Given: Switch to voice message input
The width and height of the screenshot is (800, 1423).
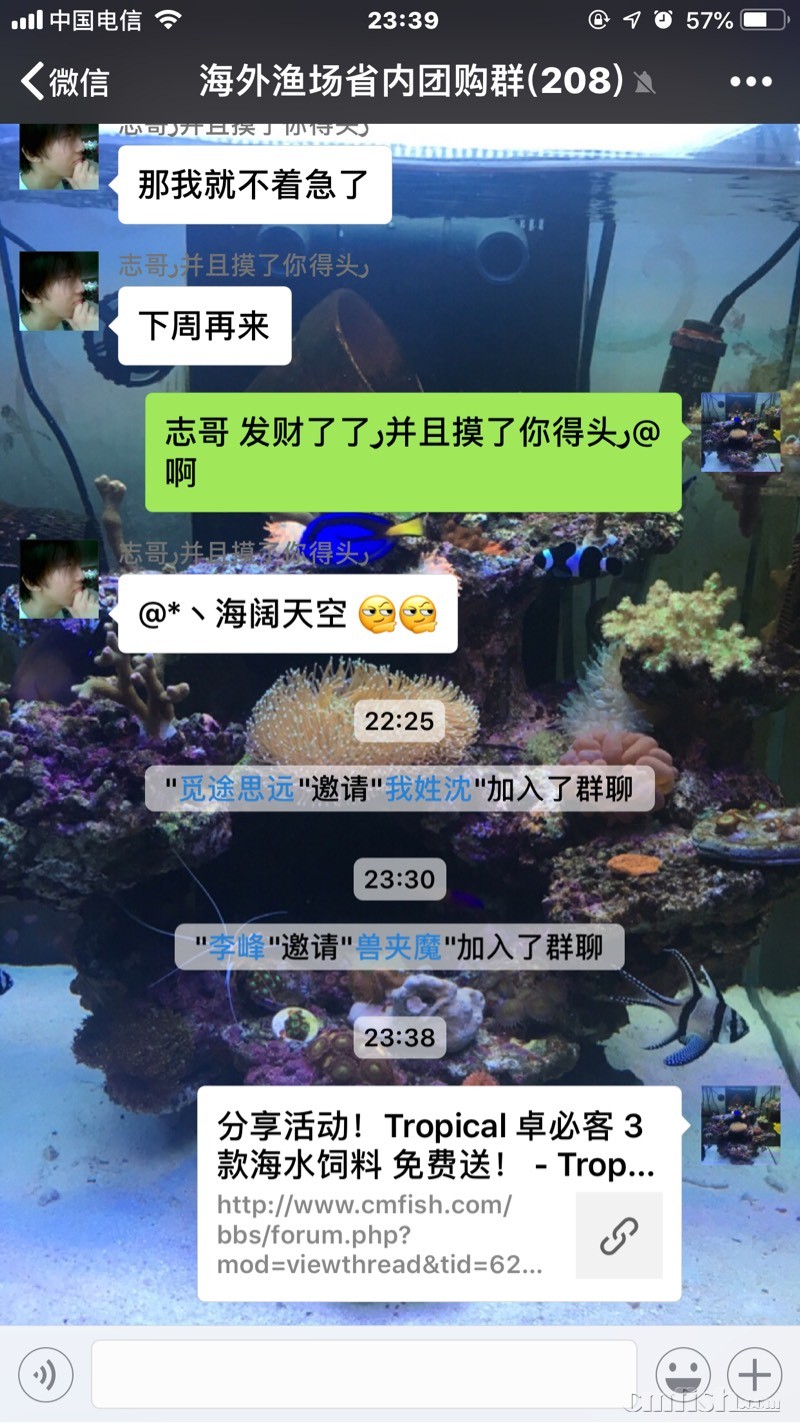Looking at the screenshot, I should pyautogui.click(x=46, y=1375).
